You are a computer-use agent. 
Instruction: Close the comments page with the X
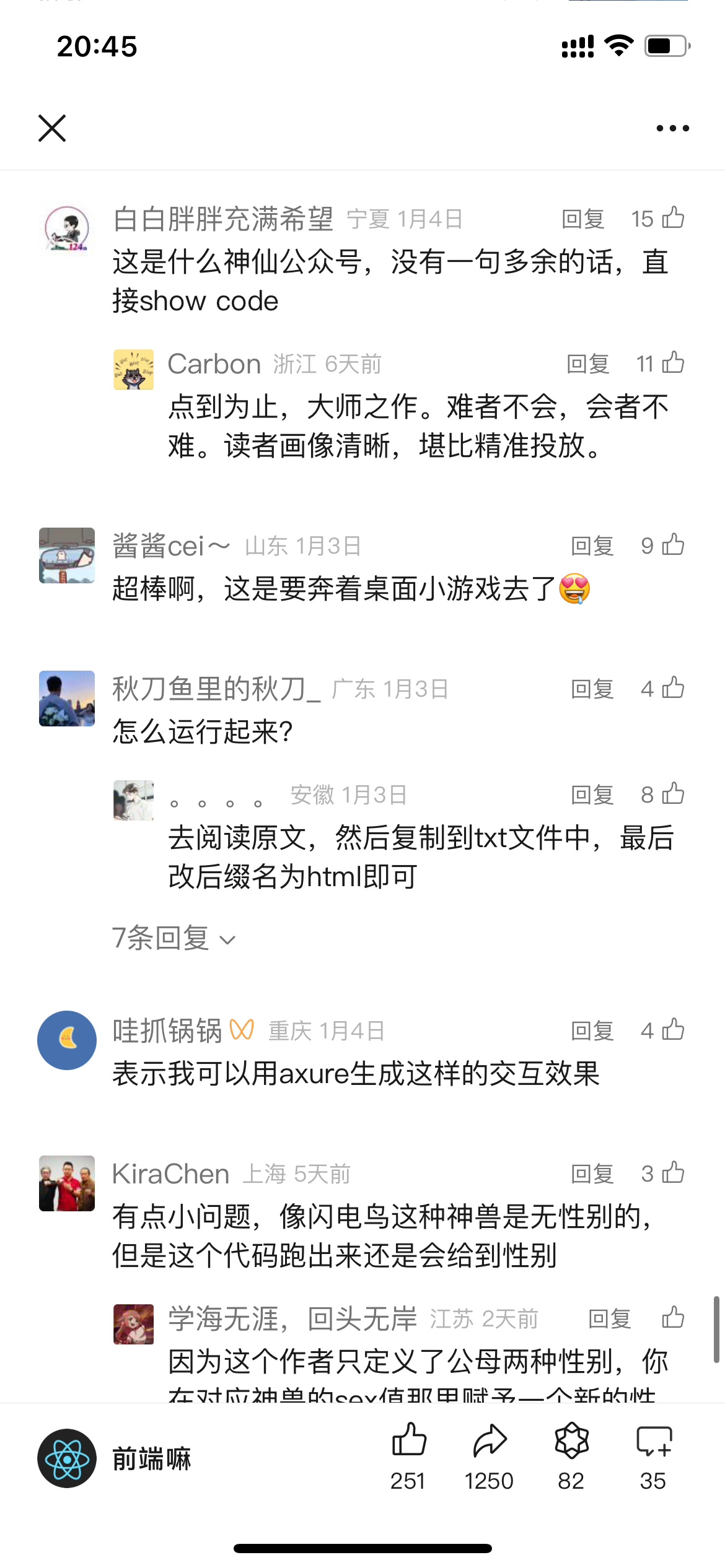coord(52,128)
